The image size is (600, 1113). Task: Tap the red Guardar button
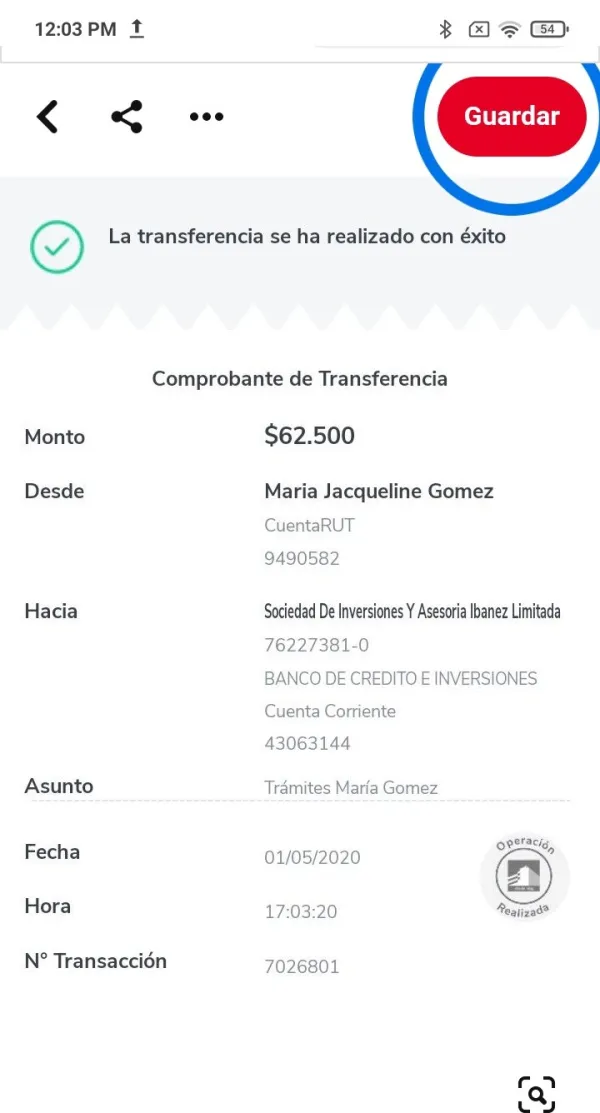tap(512, 116)
